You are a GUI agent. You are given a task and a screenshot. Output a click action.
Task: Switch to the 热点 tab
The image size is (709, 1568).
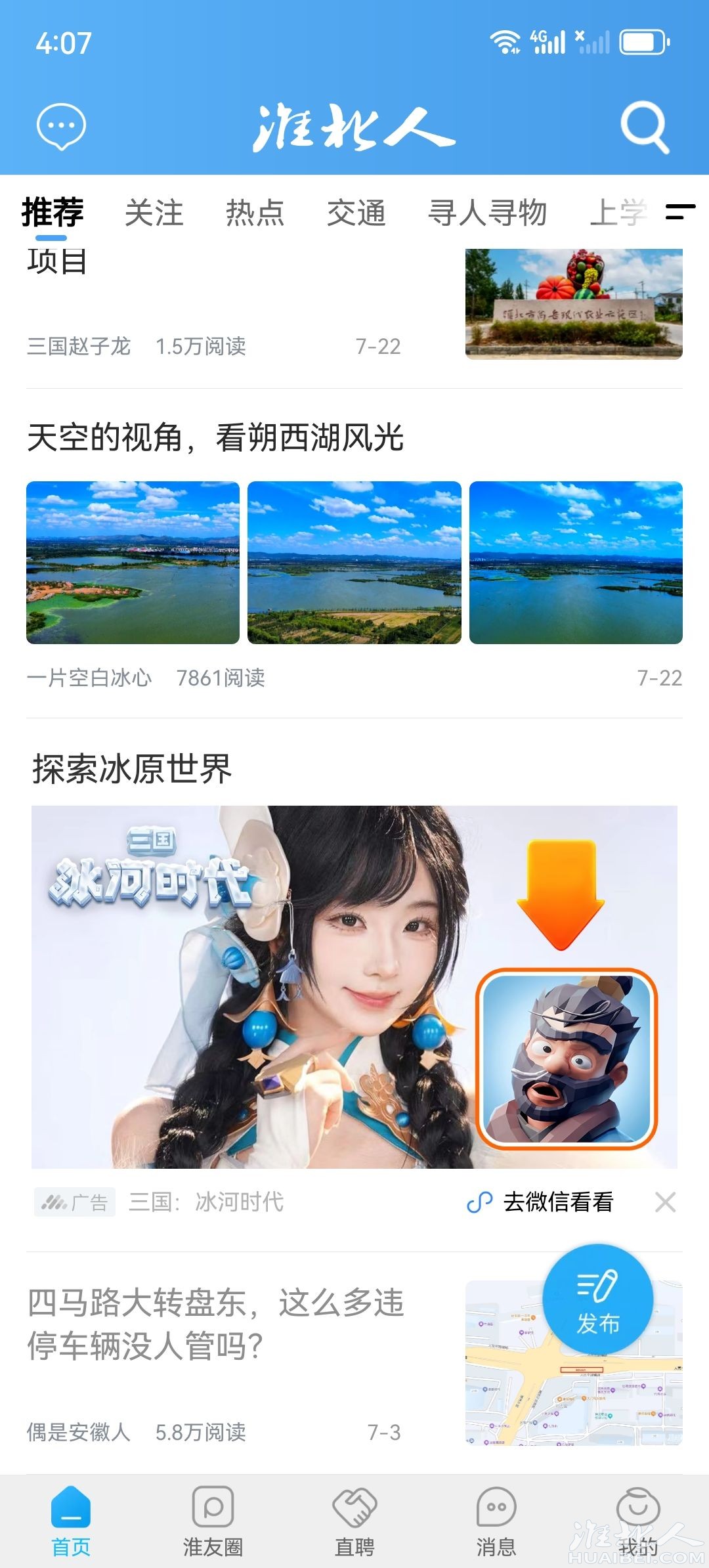pyautogui.click(x=255, y=213)
